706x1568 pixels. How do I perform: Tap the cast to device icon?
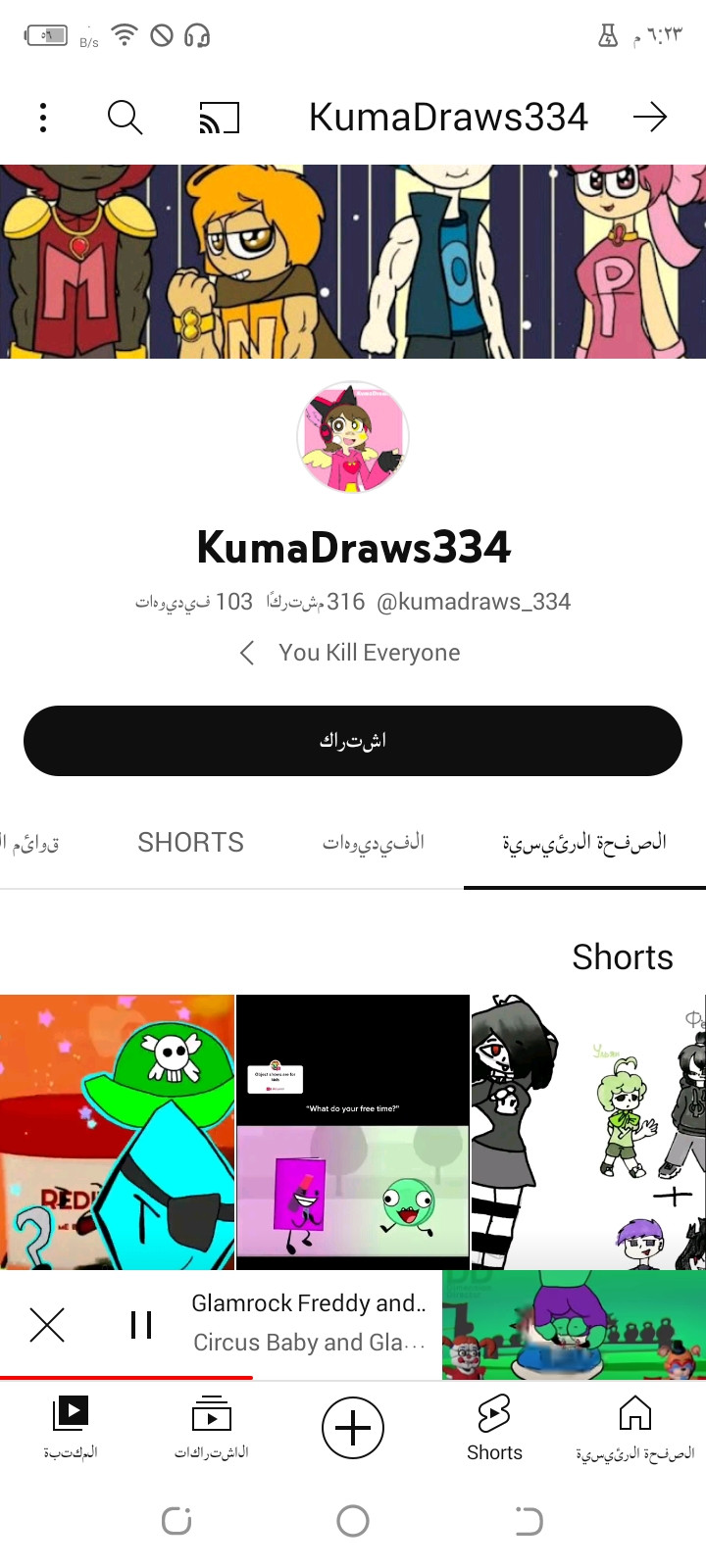point(220,118)
